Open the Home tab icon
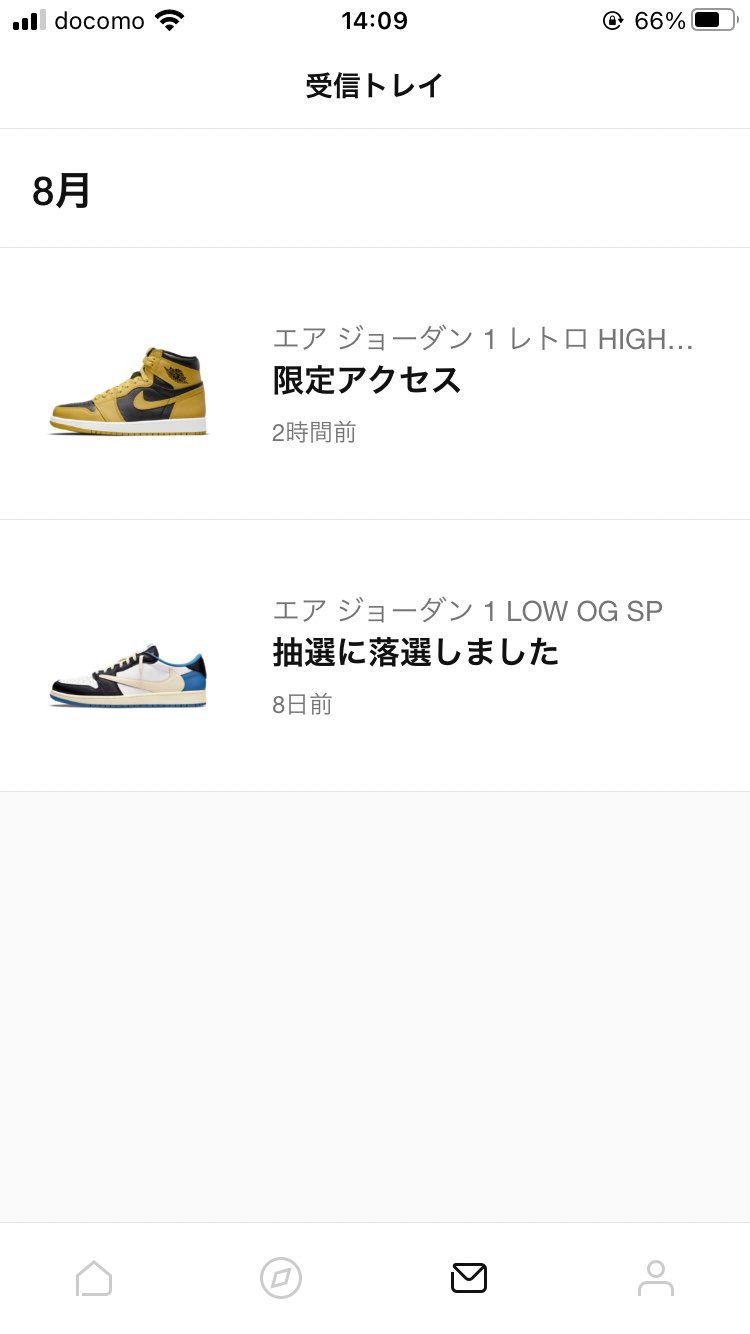Screen dimensions: 750x1334 [94, 1277]
